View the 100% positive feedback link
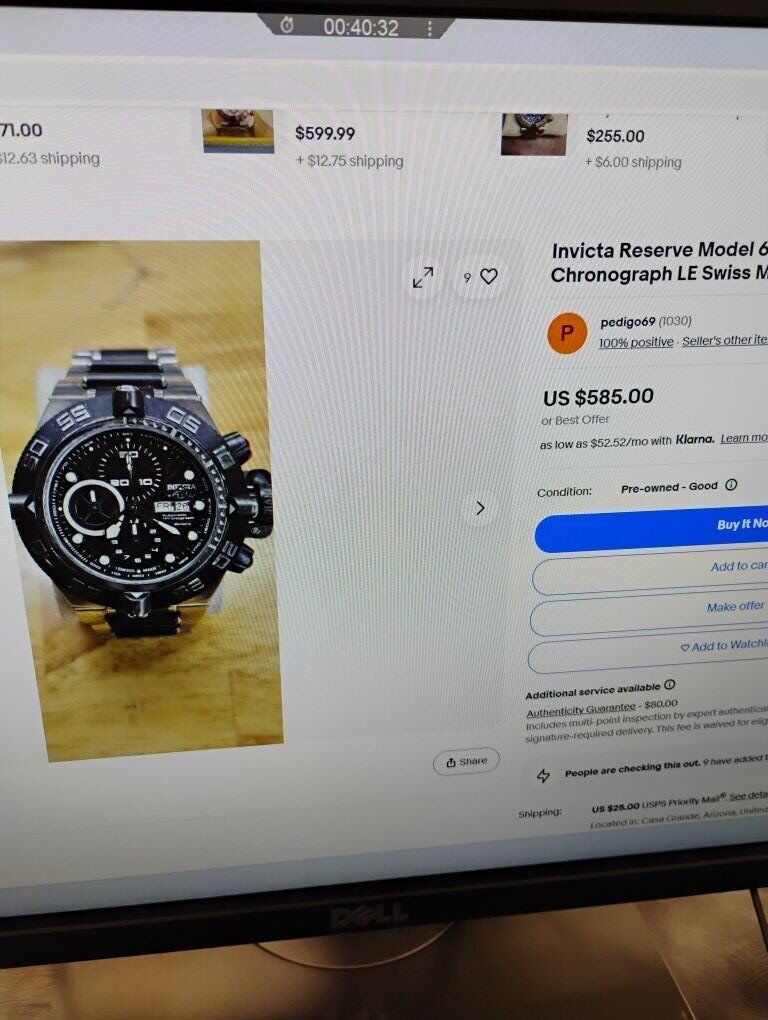The image size is (768, 1020). (636, 342)
